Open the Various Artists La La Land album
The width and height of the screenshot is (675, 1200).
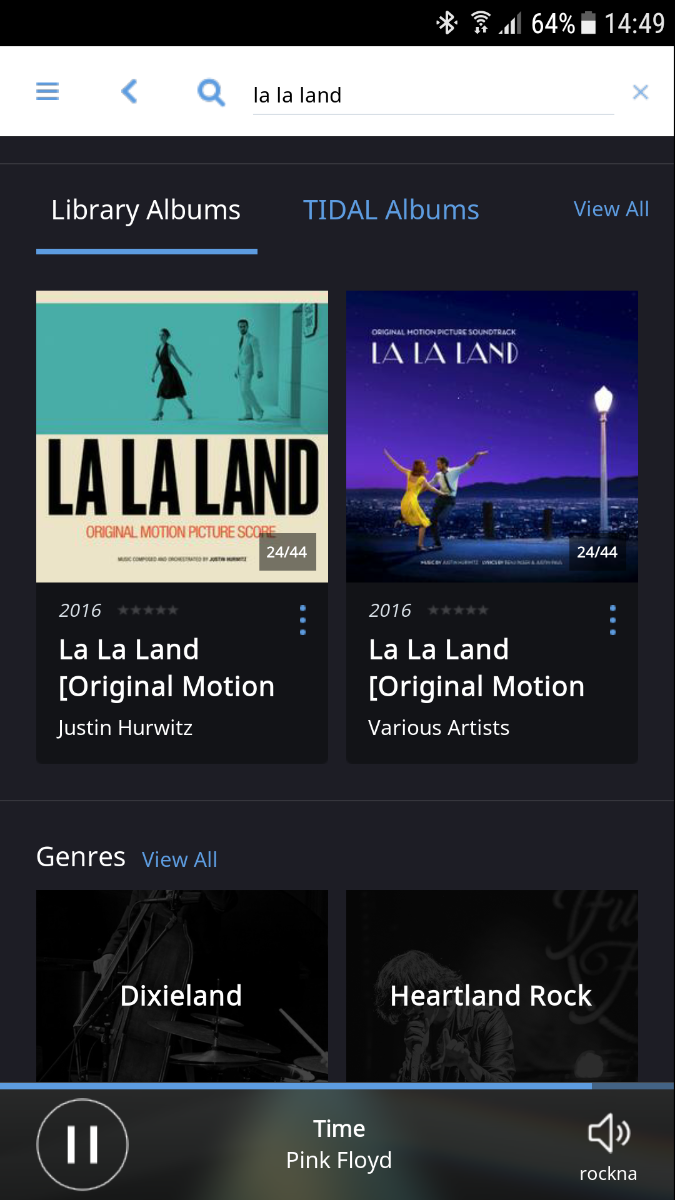[492, 436]
